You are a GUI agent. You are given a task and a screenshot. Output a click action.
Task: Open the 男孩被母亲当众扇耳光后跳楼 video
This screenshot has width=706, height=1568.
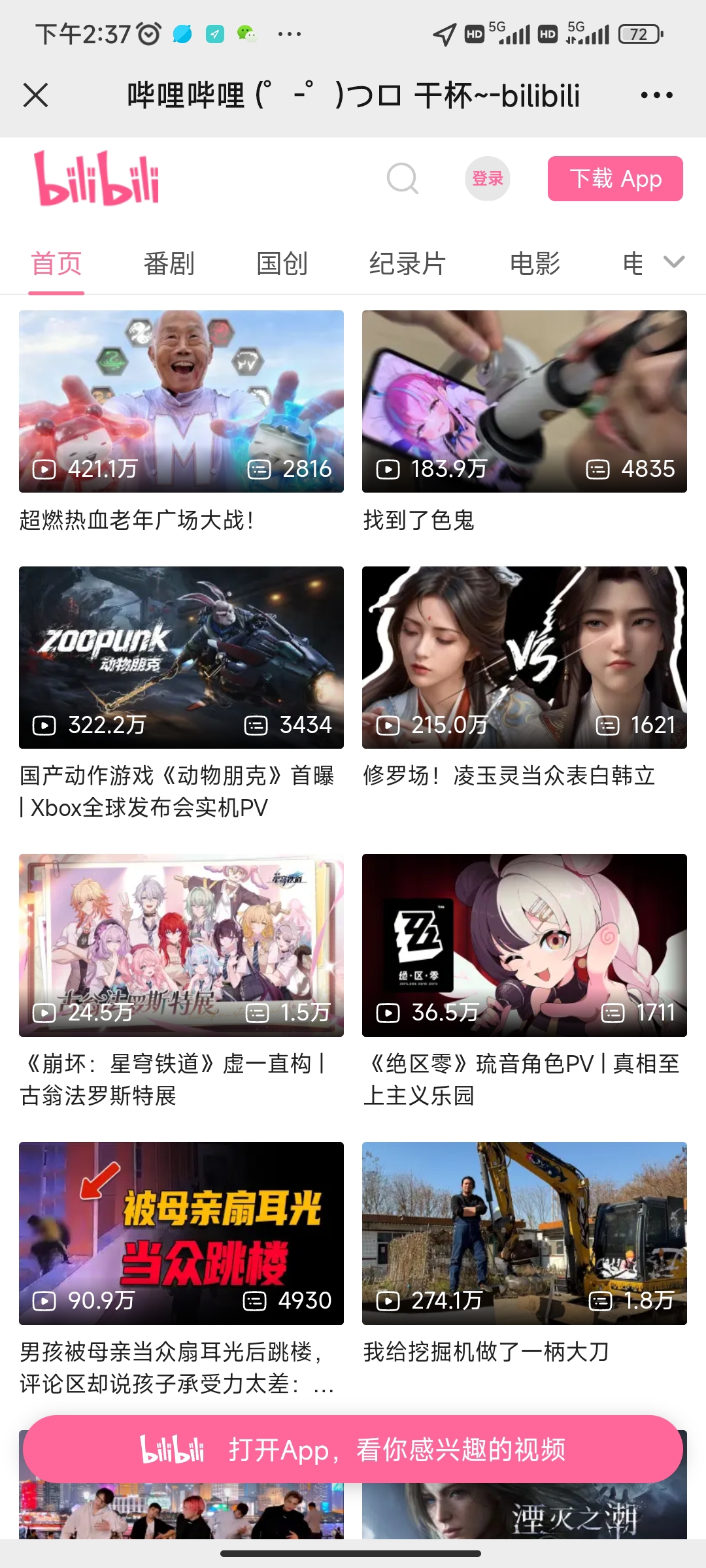point(181,1233)
